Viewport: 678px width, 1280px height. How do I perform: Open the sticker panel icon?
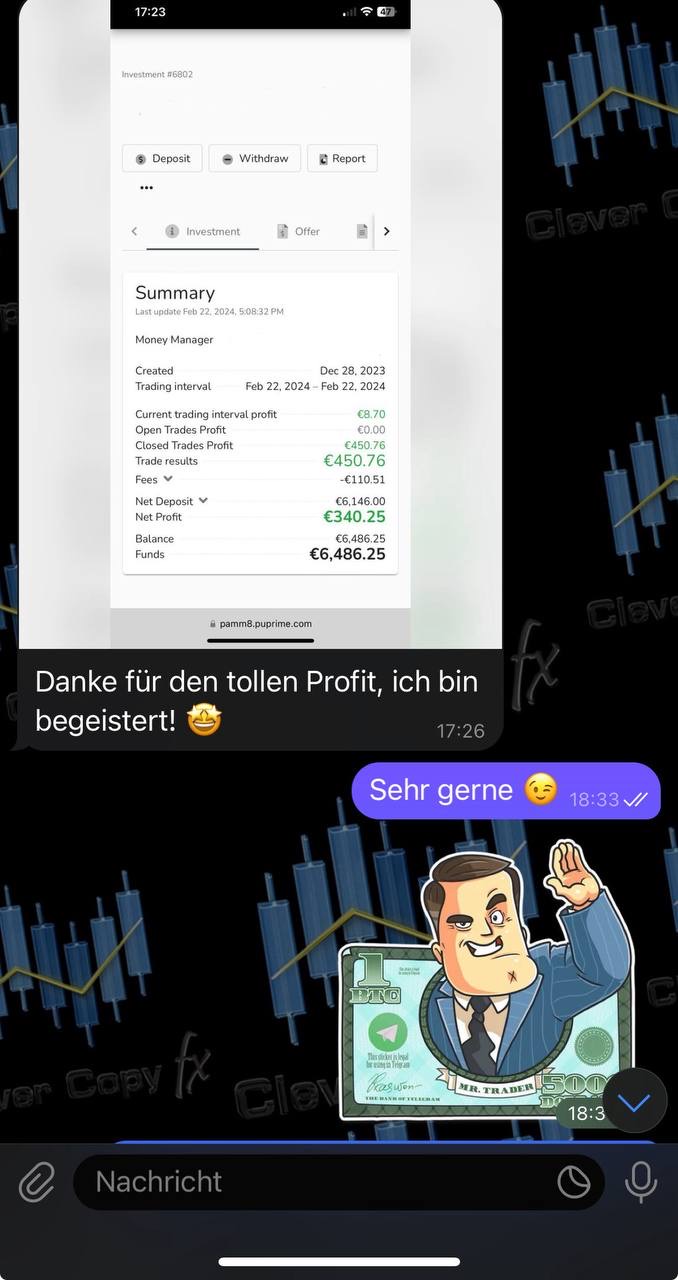point(574,1182)
